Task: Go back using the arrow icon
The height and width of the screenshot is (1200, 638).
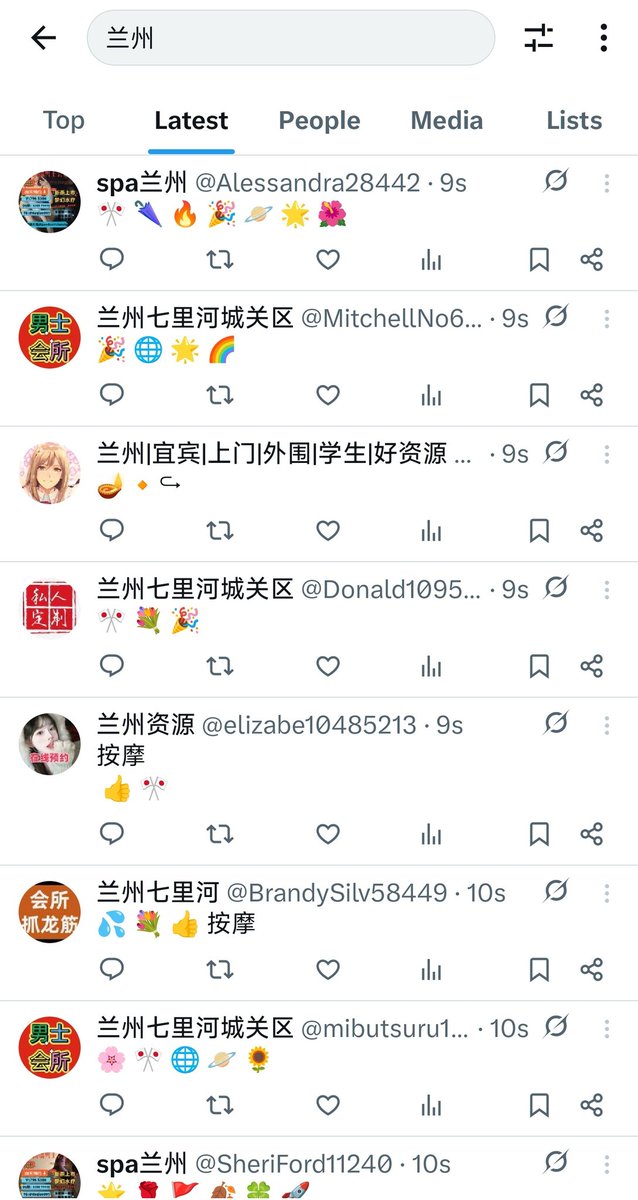Action: pyautogui.click(x=44, y=38)
